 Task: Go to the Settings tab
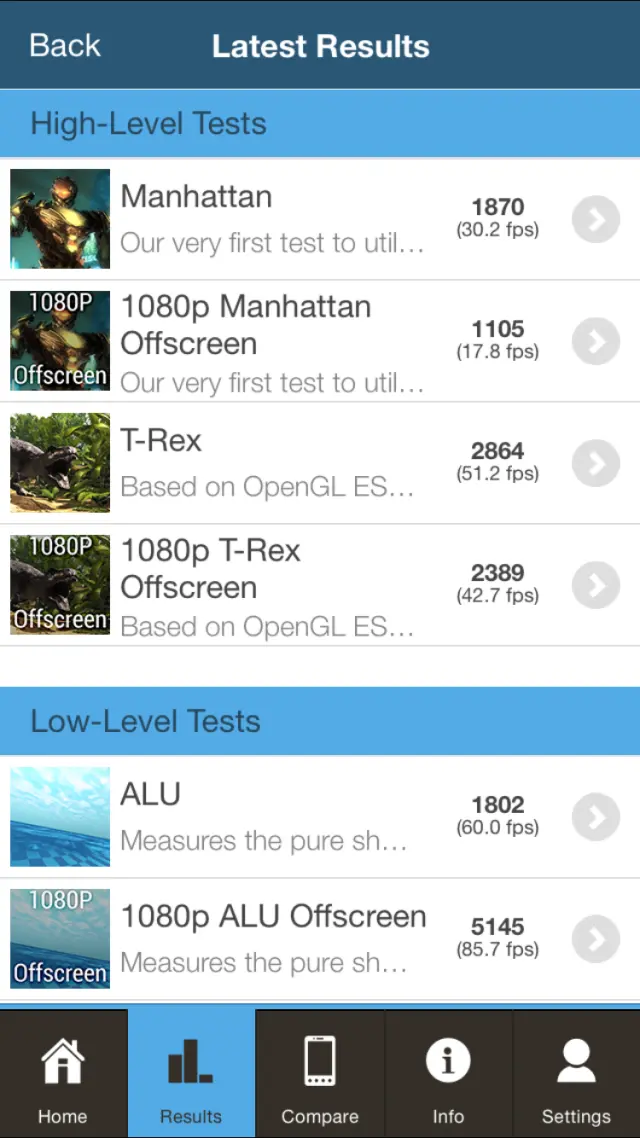click(x=576, y=1073)
